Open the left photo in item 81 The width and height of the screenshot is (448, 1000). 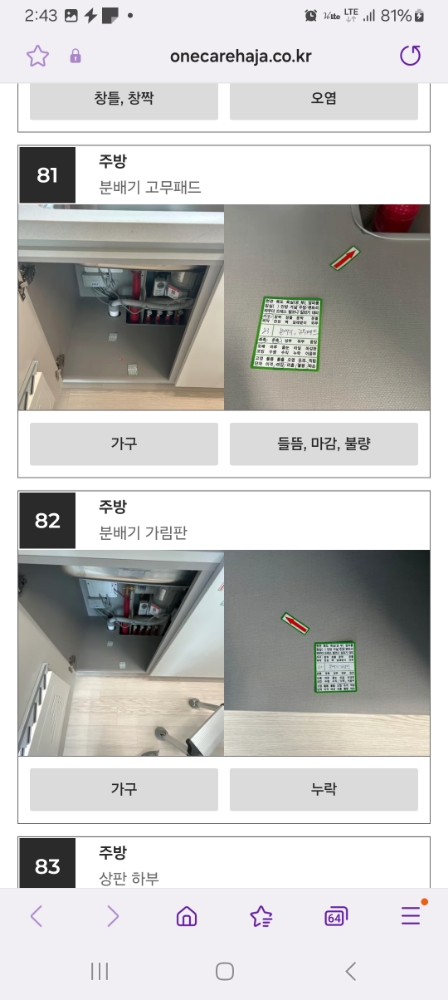pos(121,307)
